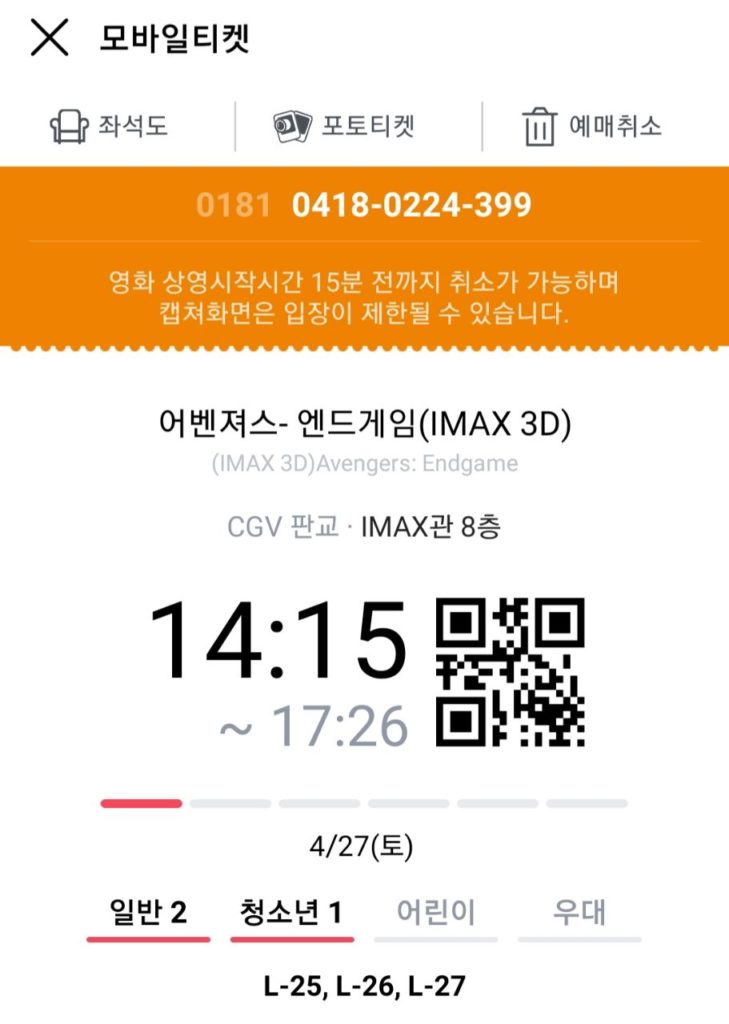This screenshot has height=1024, width=729.
Task: Open 포토티켓 photo ticket
Action: [343, 127]
